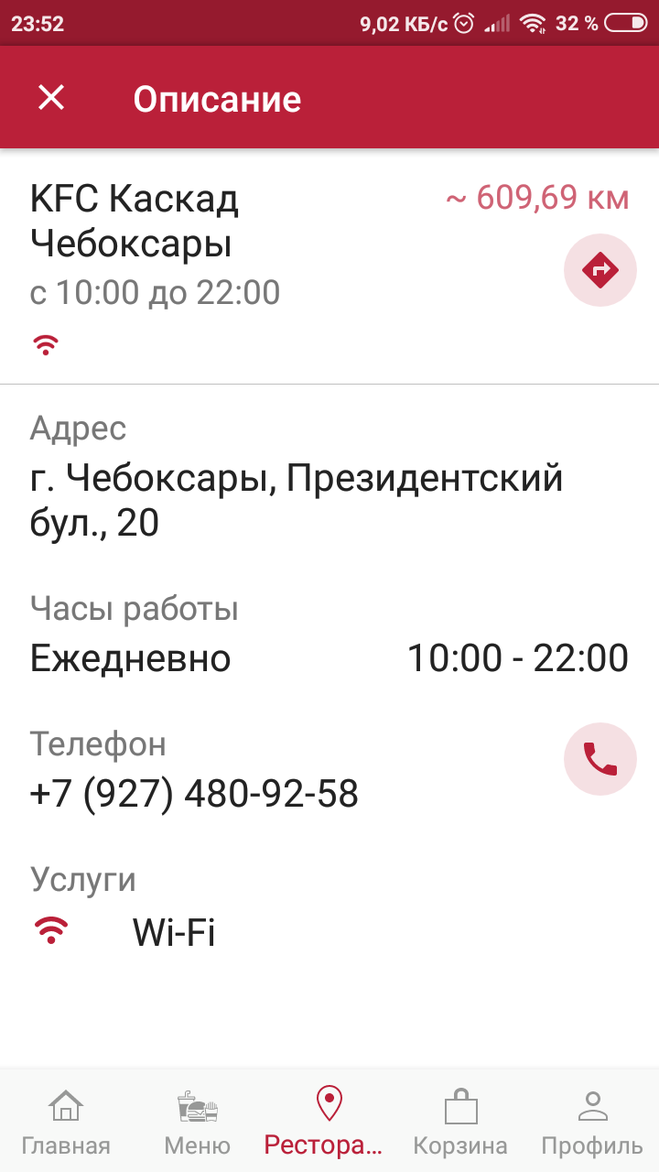
Task: Switch to the Меню tab
Action: click(x=197, y=1121)
